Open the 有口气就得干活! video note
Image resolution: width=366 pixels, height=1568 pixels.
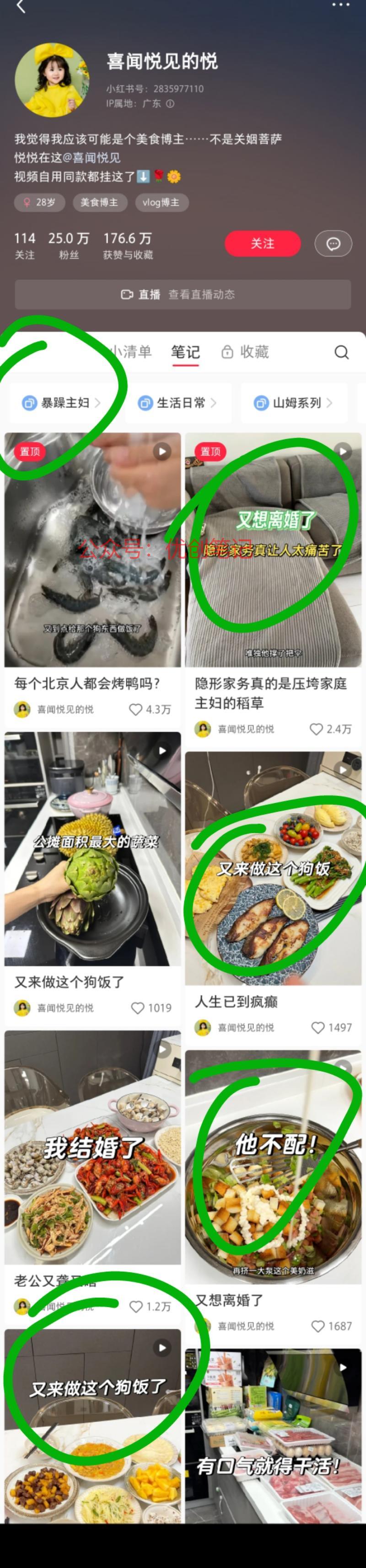point(273,1436)
